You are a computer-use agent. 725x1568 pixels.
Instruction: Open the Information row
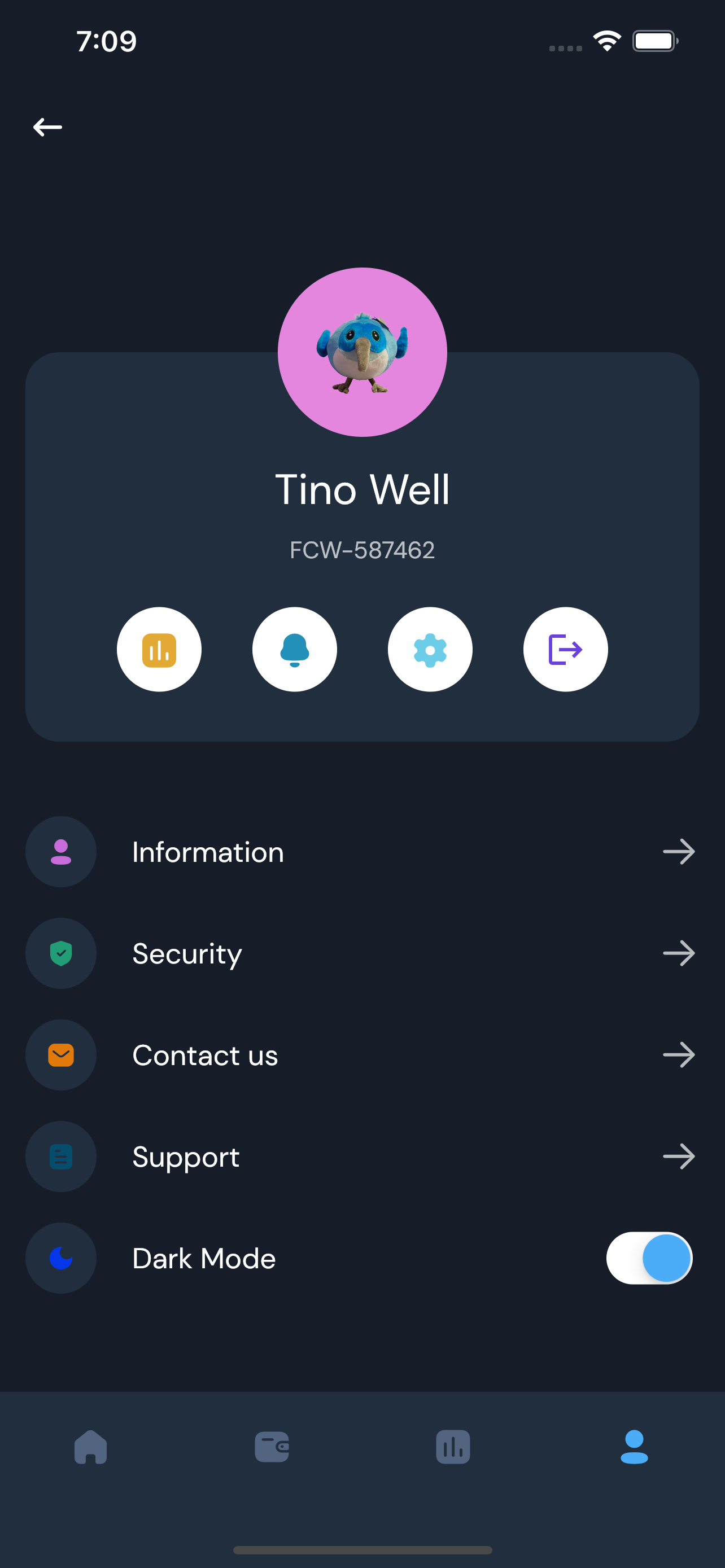click(362, 852)
